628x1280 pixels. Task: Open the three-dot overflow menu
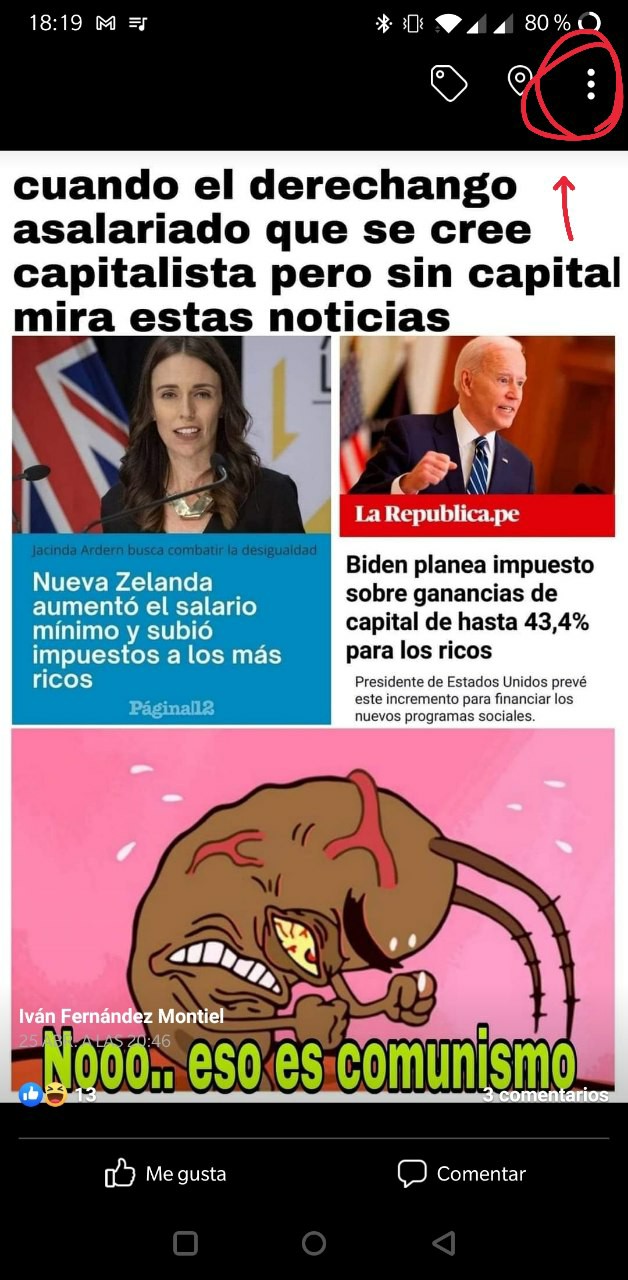(591, 84)
